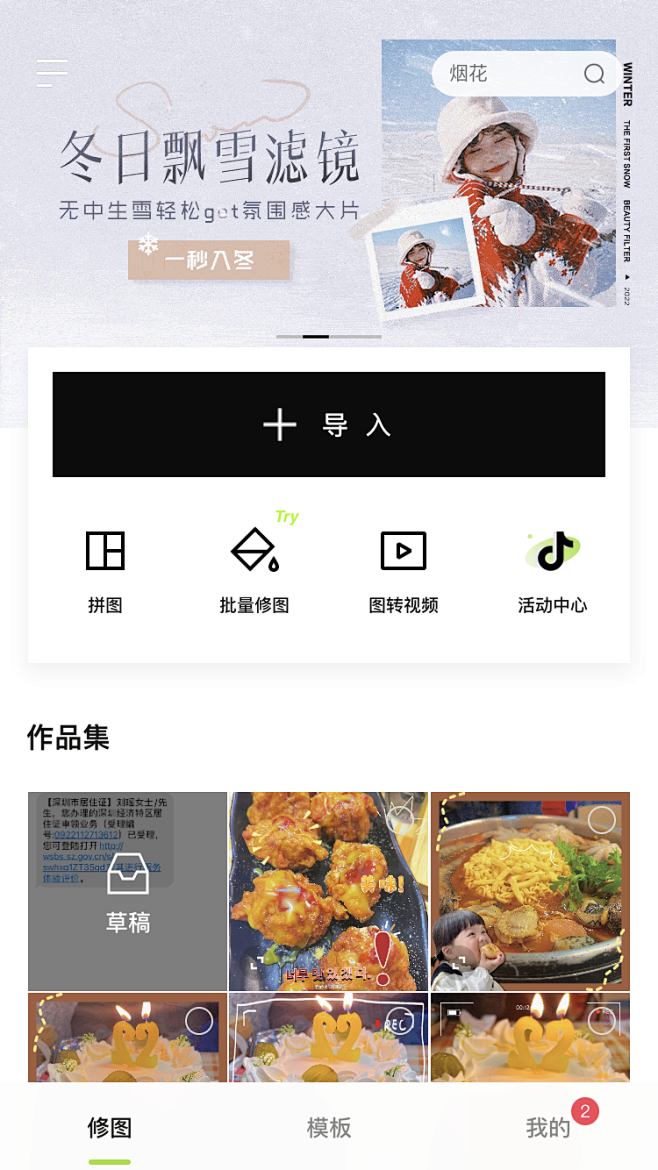Switch to the 模板 tab

tap(328, 1128)
